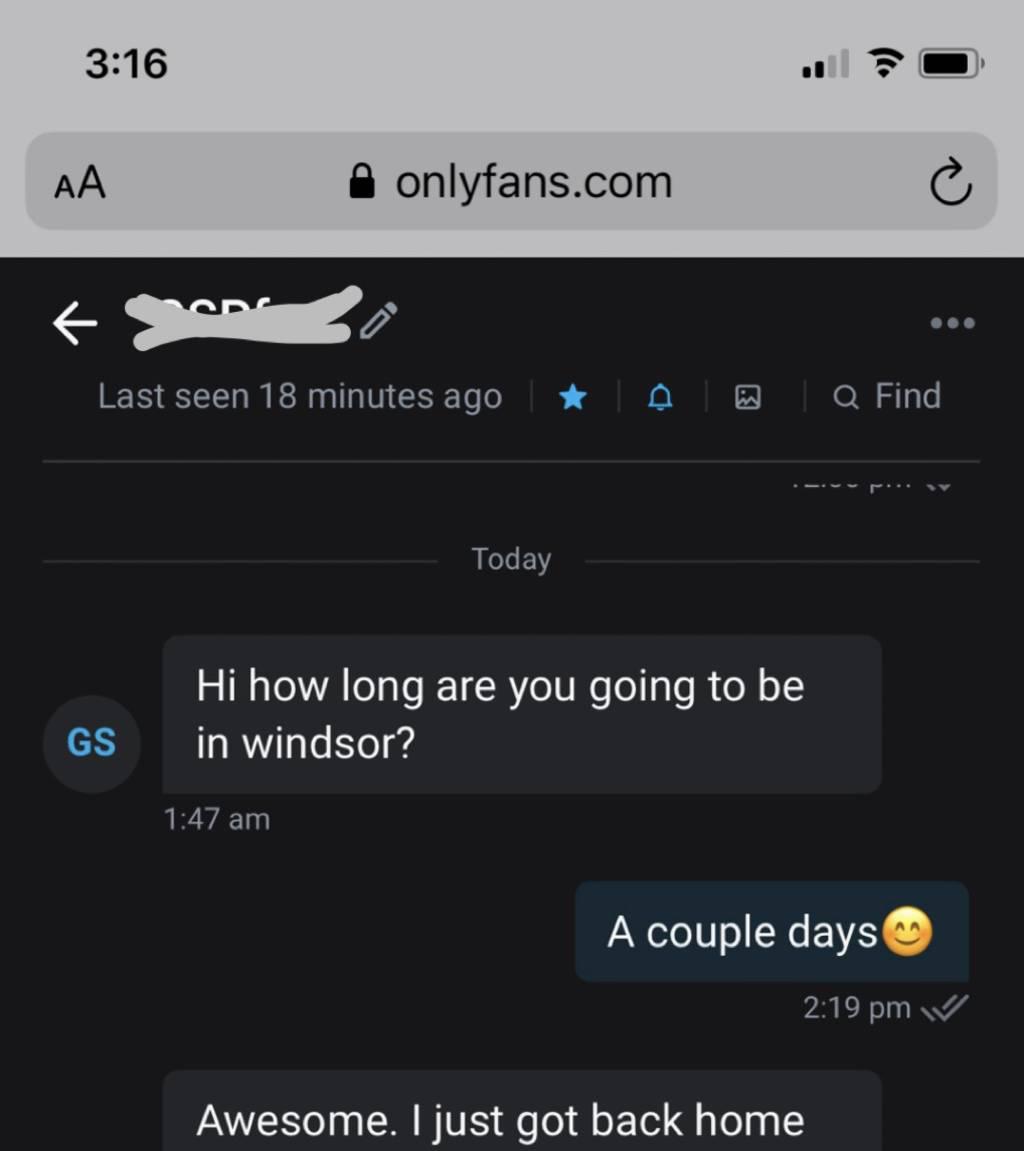Open the three-dot overflow menu
Viewport: 1024px width, 1151px height.
[x=951, y=323]
